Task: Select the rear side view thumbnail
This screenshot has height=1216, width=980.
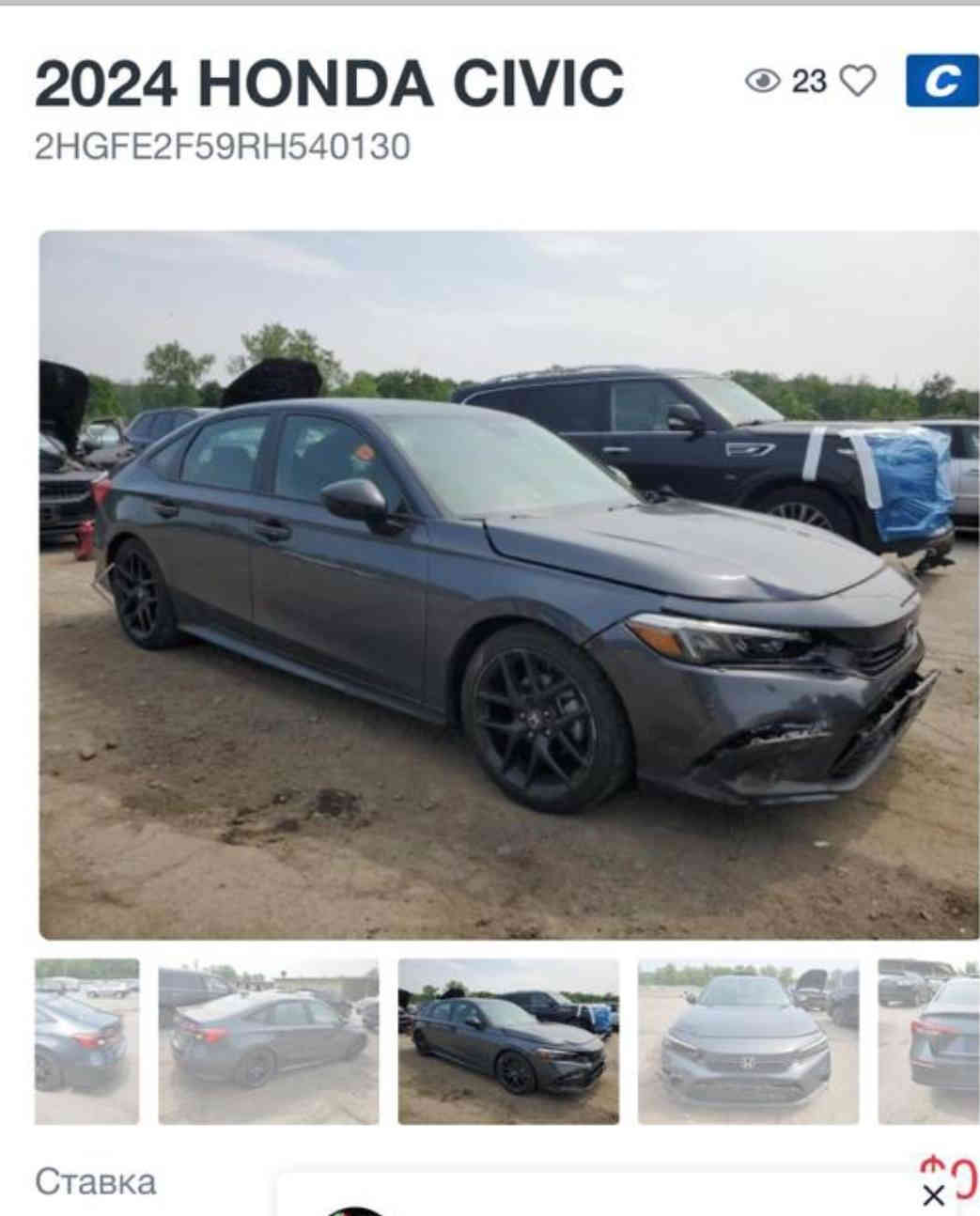Action: pos(268,1040)
